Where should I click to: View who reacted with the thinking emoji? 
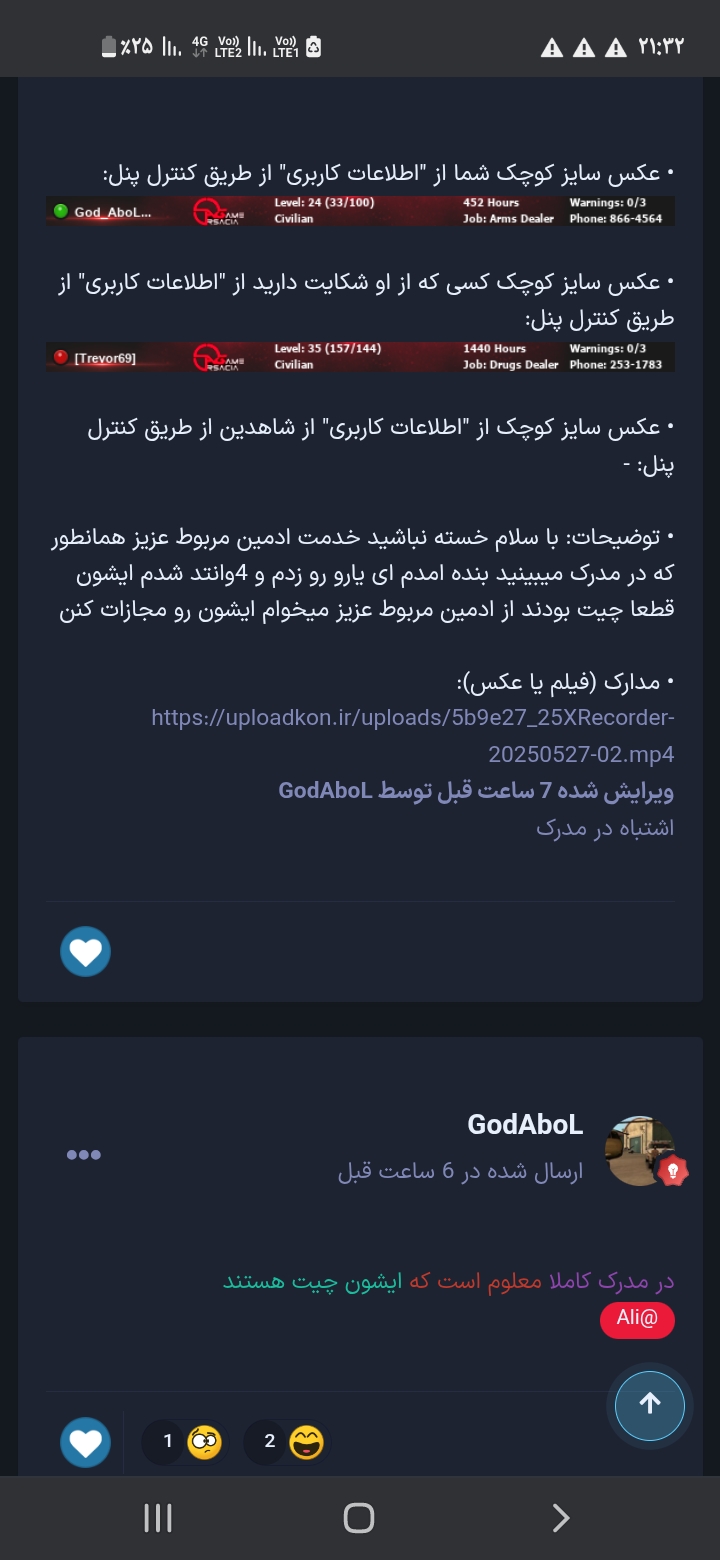(184, 1442)
